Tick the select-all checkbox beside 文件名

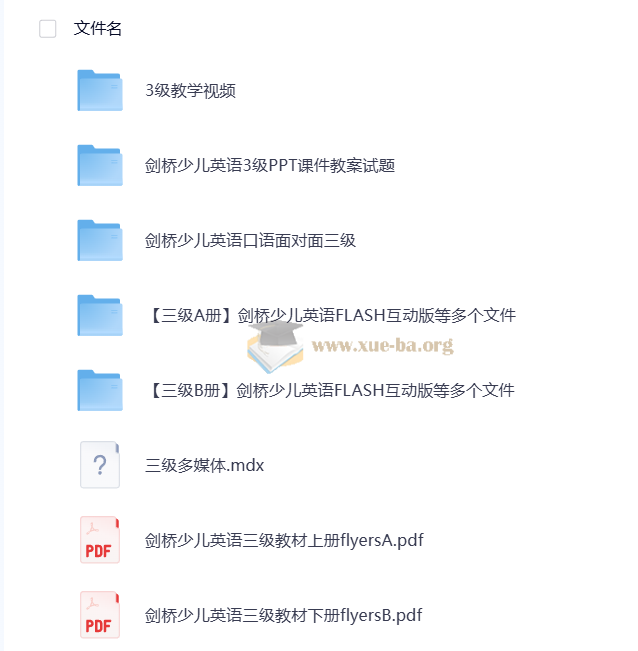pyautogui.click(x=48, y=29)
